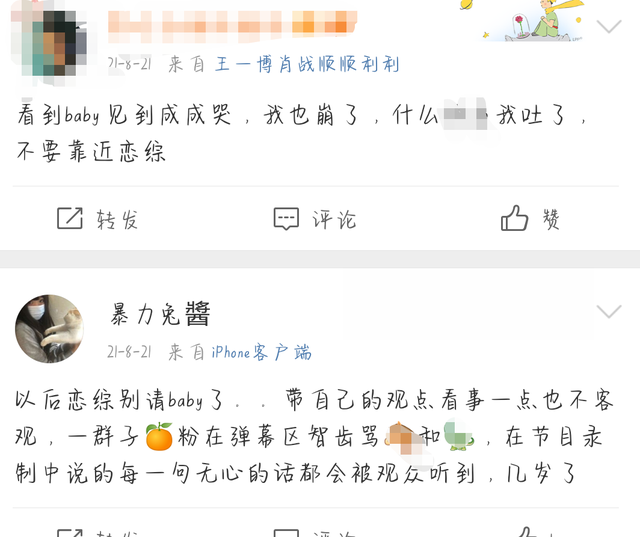Repost the first post via 转发
640x537 pixels.
(x=97, y=219)
